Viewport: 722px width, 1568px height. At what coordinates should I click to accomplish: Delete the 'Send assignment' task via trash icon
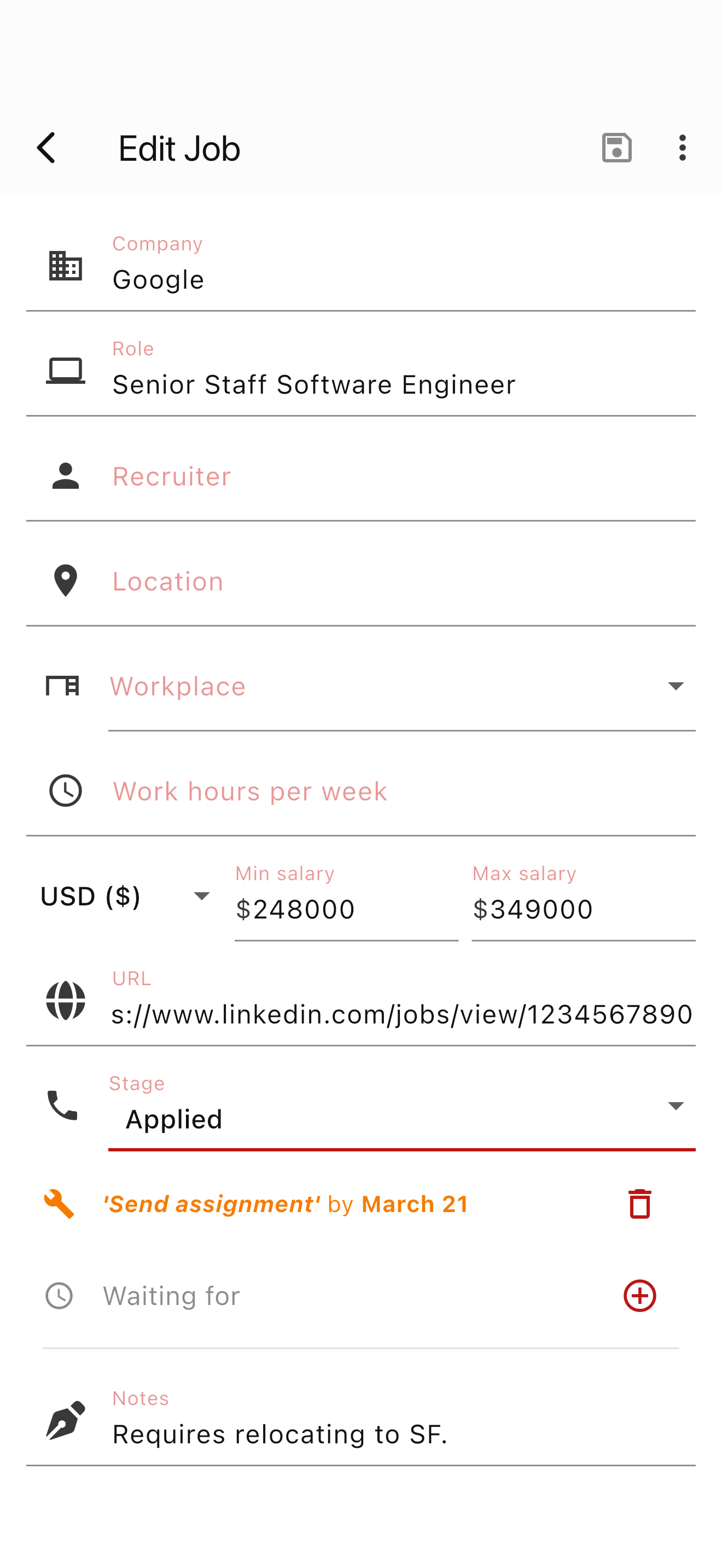click(x=639, y=1203)
